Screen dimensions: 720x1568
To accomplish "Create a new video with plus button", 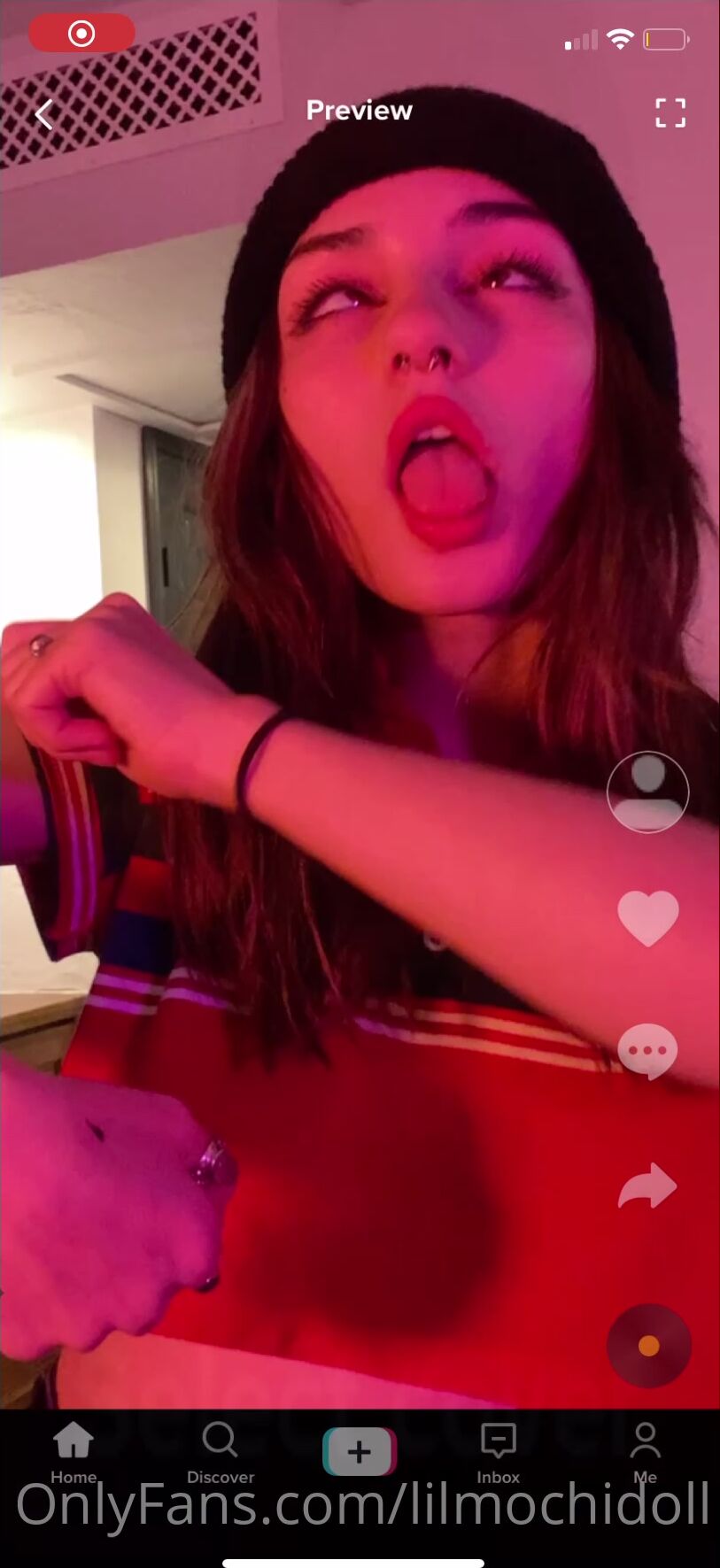I will point(359,1452).
